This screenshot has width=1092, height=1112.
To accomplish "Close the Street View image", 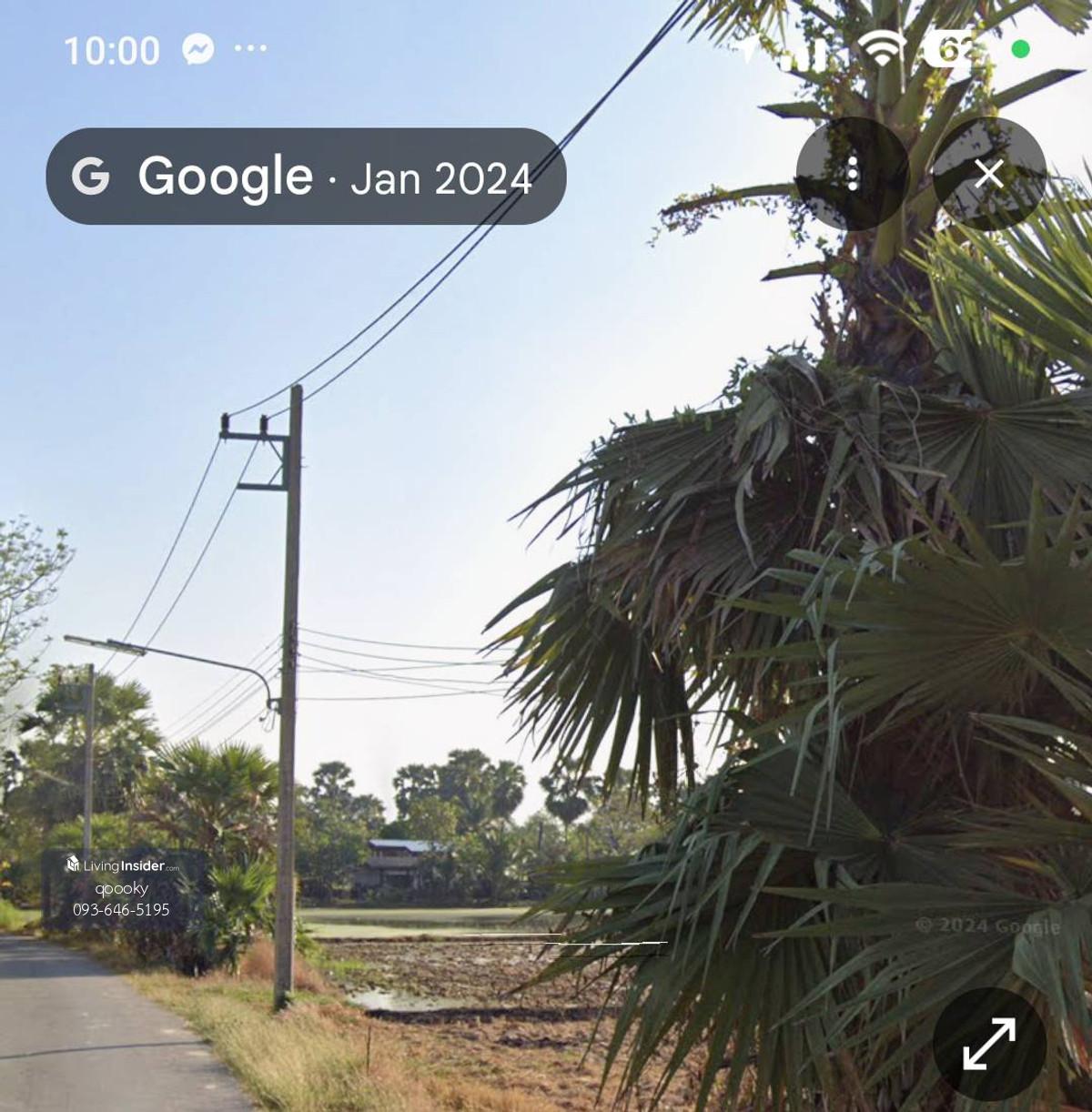I will [989, 174].
